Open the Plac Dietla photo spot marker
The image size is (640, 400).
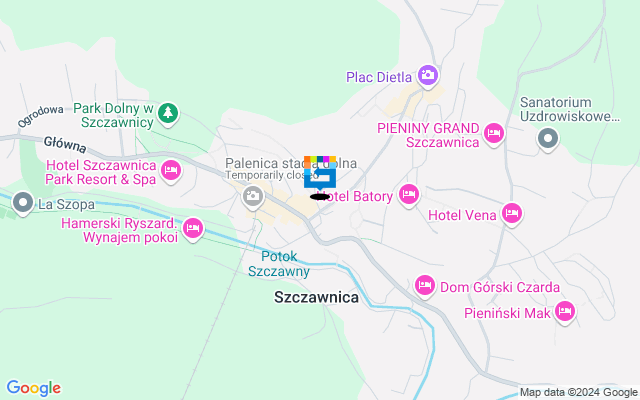pyautogui.click(x=428, y=75)
